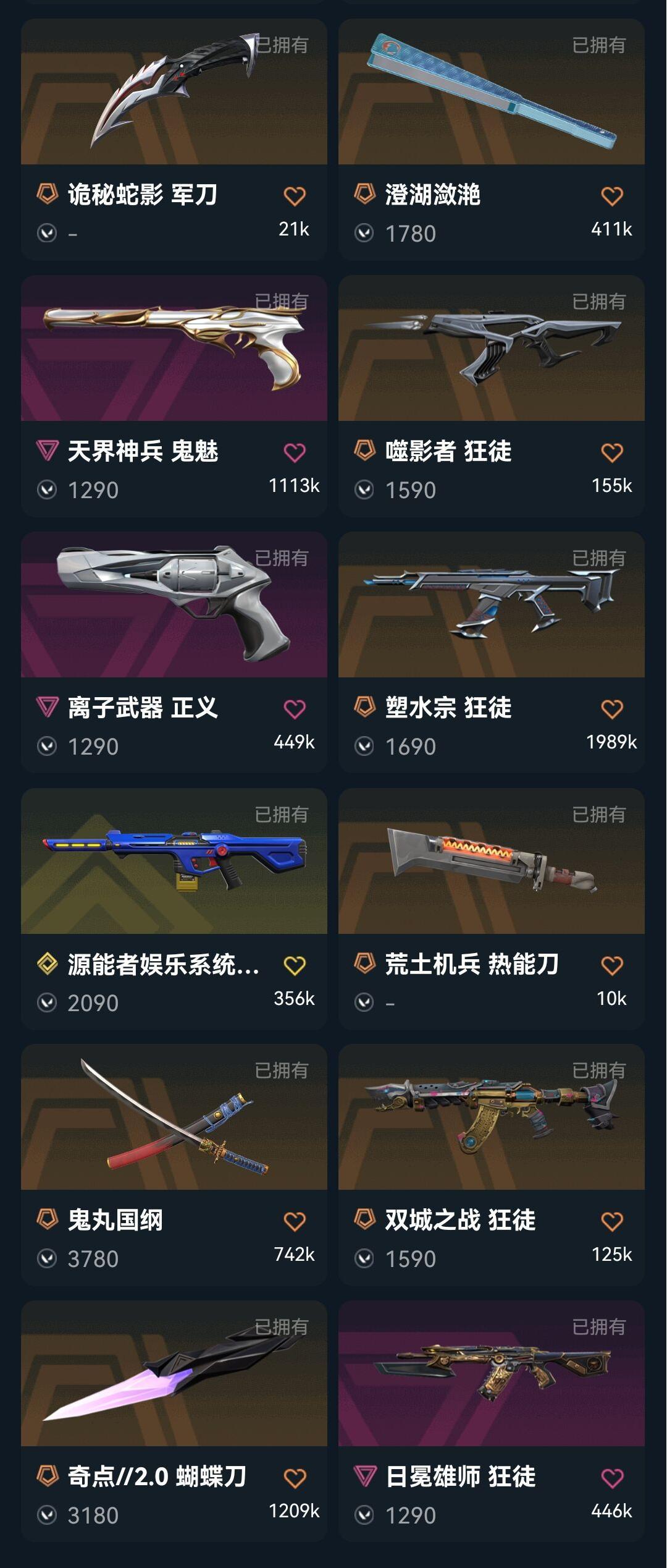667x1568 pixels.
Task: Open the 双城之战 狂徒 skin card
Action: coord(491,1117)
